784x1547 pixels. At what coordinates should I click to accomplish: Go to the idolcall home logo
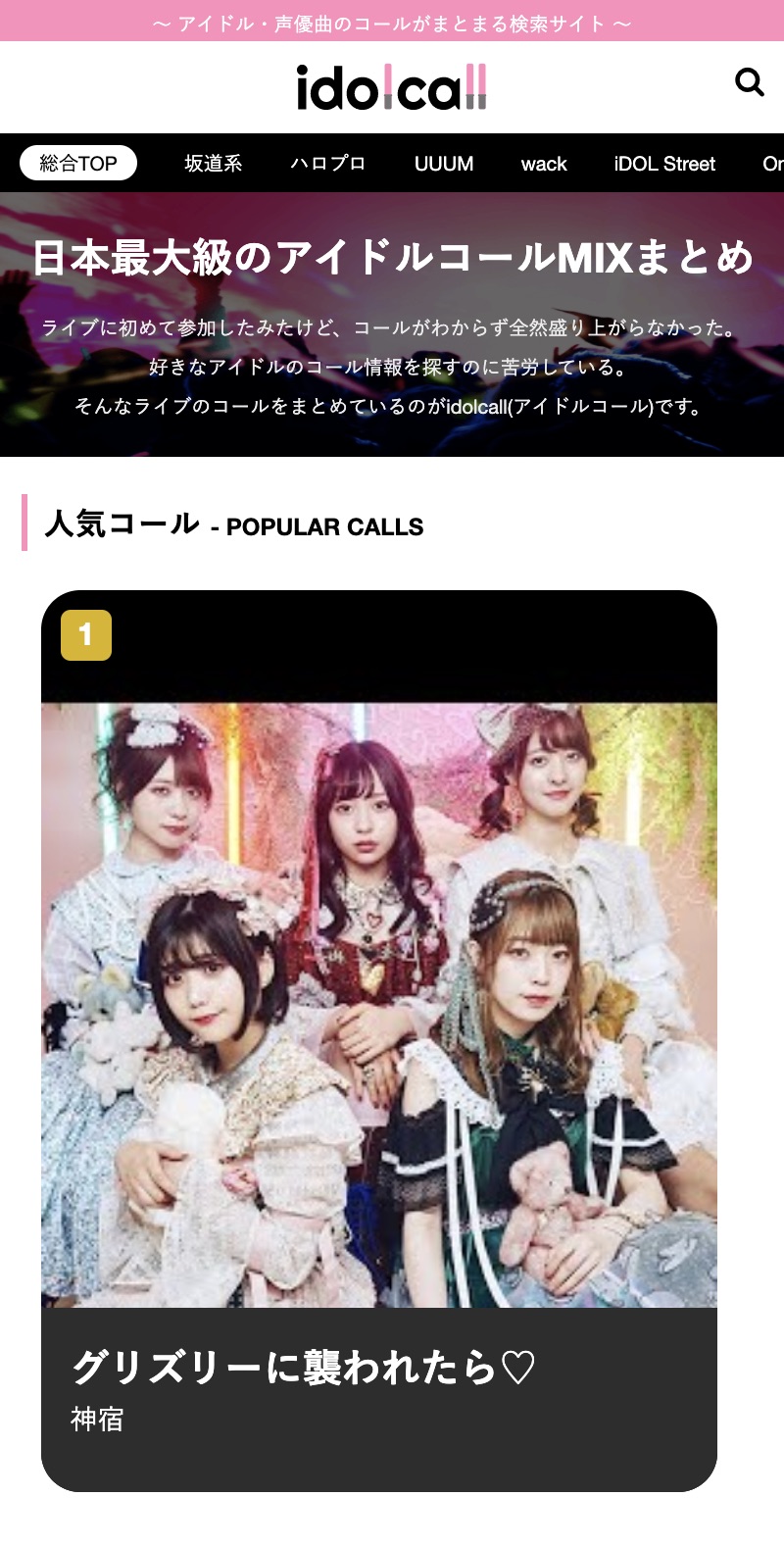[391, 87]
